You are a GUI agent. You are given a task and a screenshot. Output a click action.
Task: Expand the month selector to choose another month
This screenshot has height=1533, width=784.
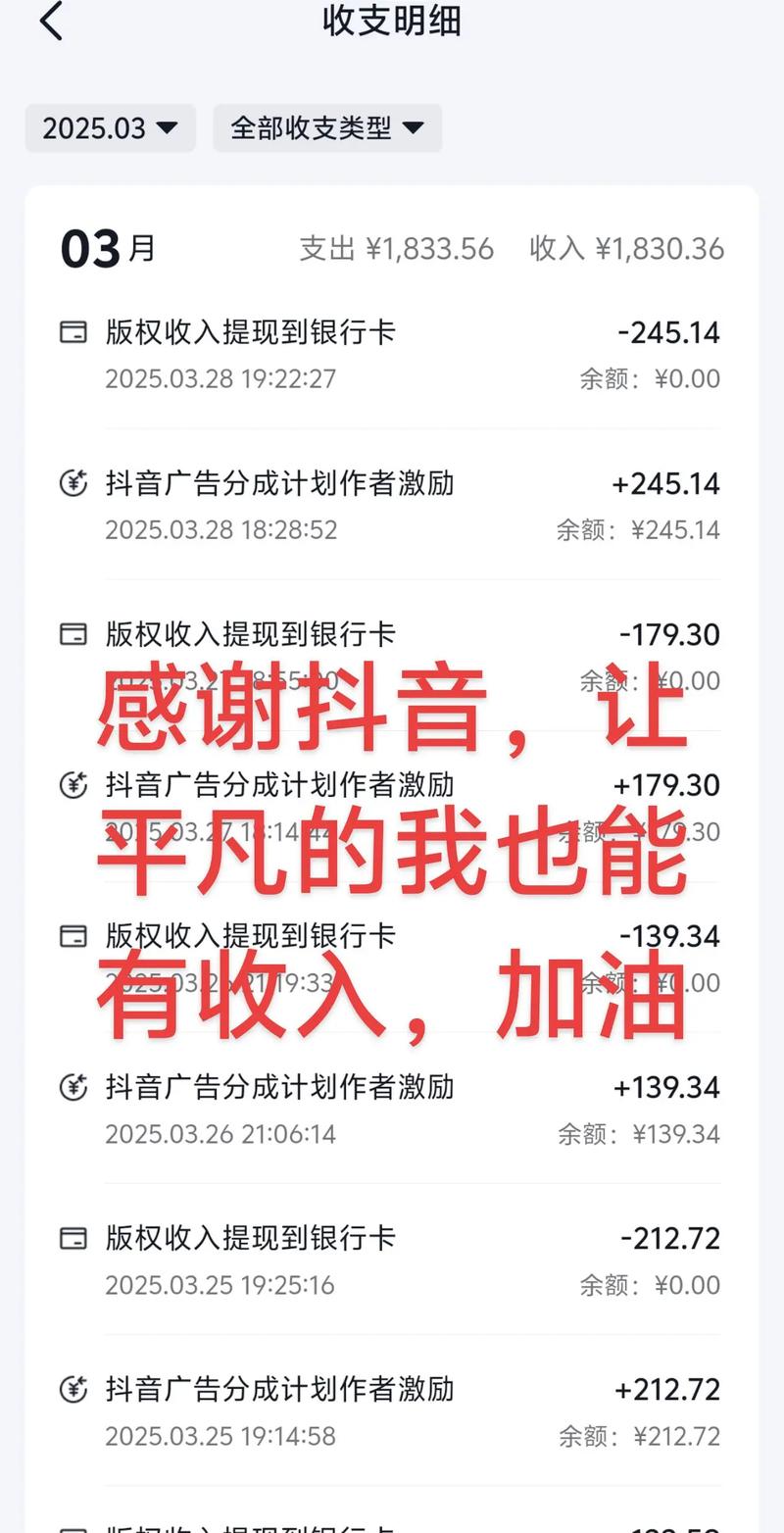click(110, 127)
